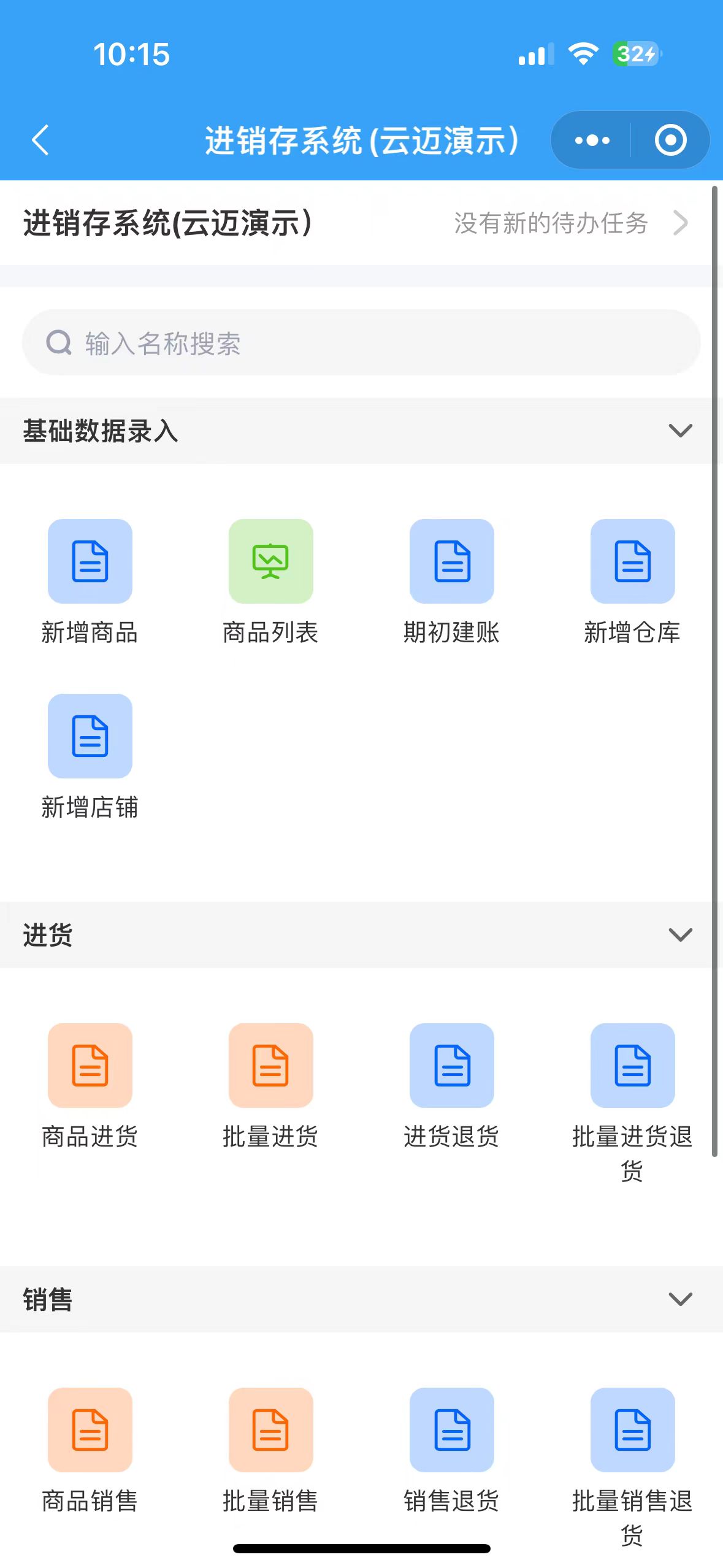Select the 商品进货 icon
Screen dimensions: 723x1568
[90, 1066]
